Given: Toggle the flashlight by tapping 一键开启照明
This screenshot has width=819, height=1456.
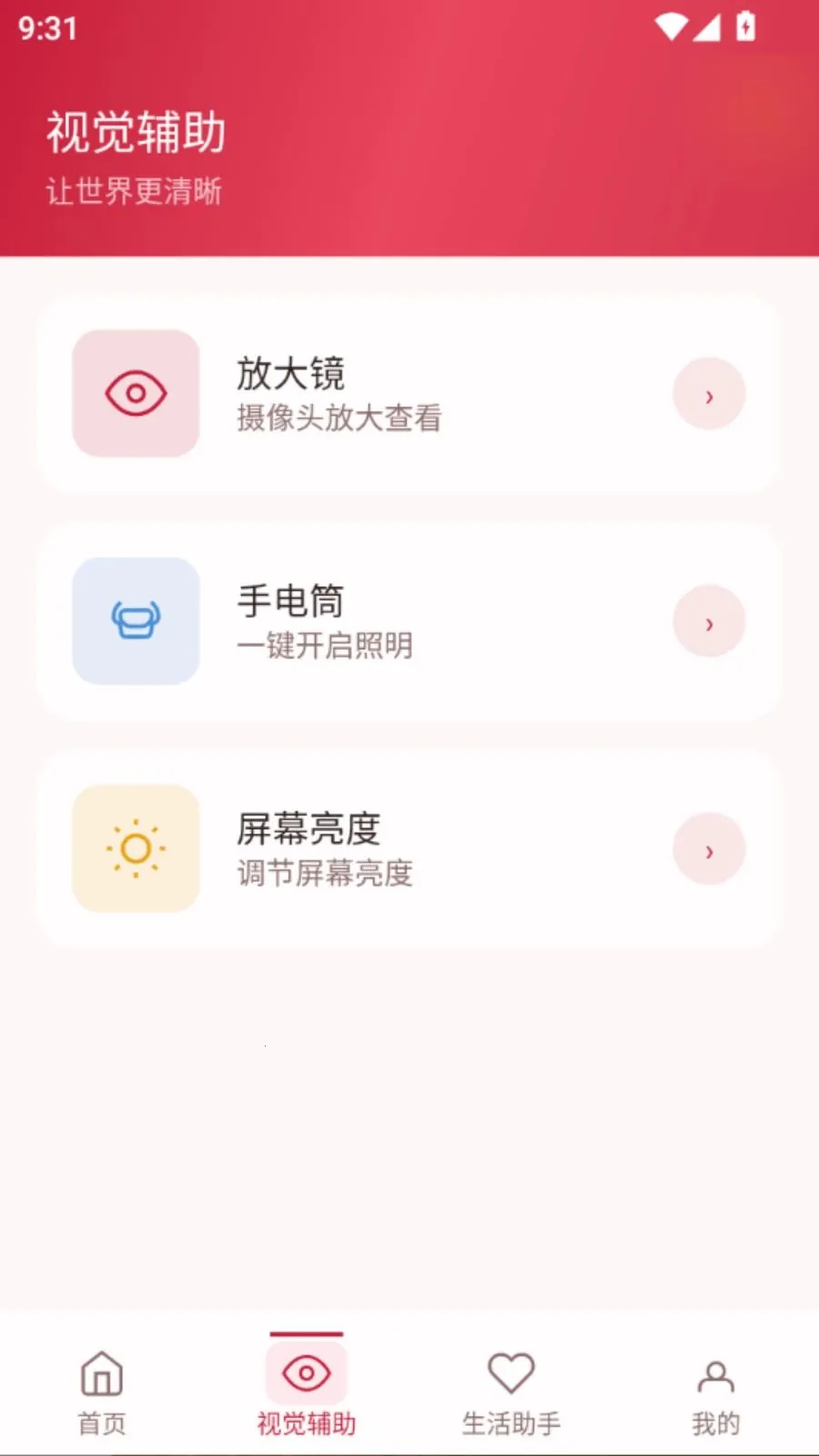Looking at the screenshot, I should point(324,646).
